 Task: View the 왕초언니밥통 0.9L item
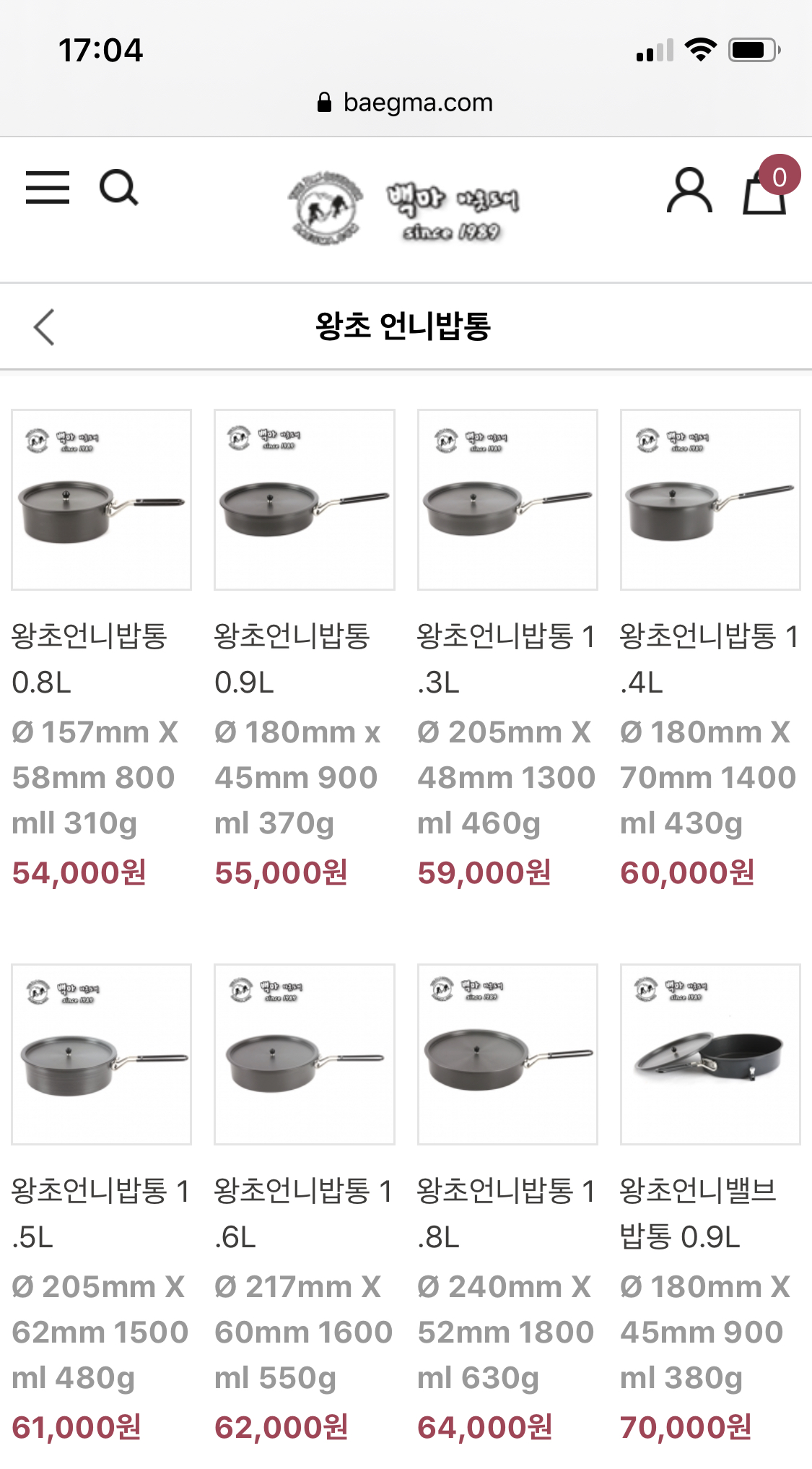[305, 500]
